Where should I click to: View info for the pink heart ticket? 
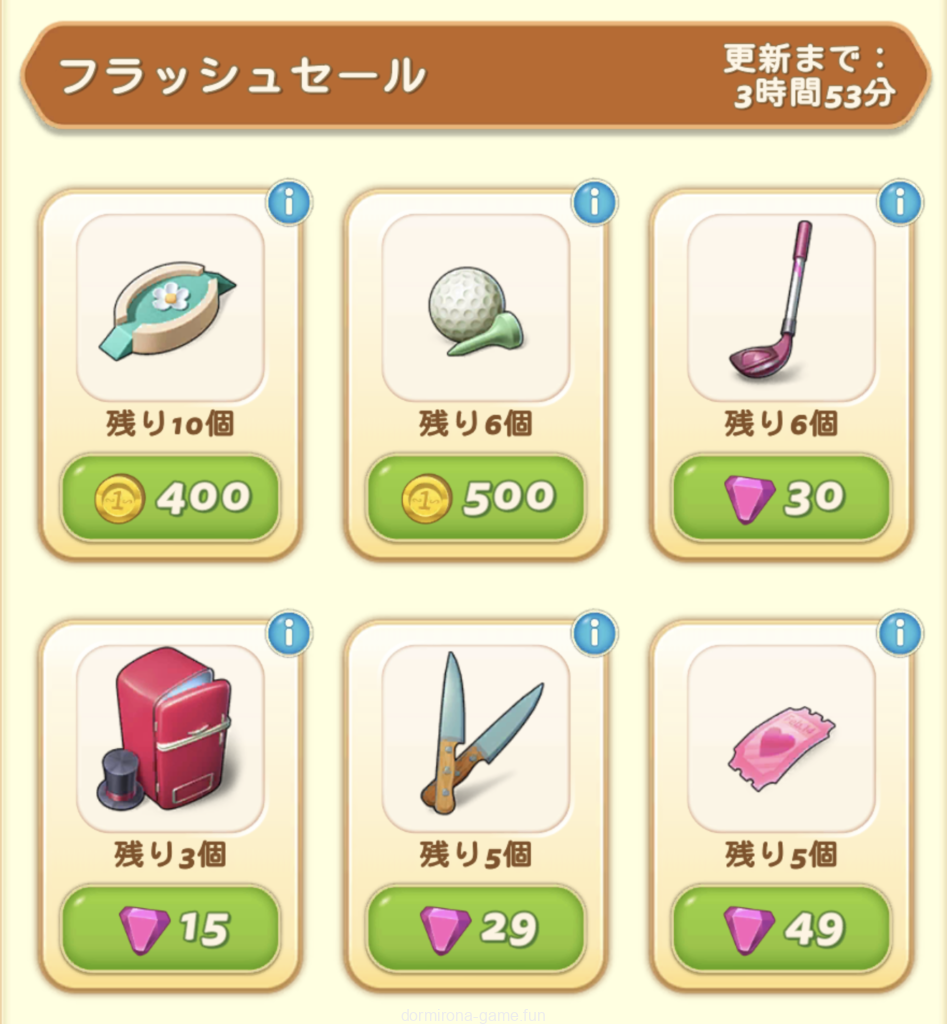tap(899, 633)
